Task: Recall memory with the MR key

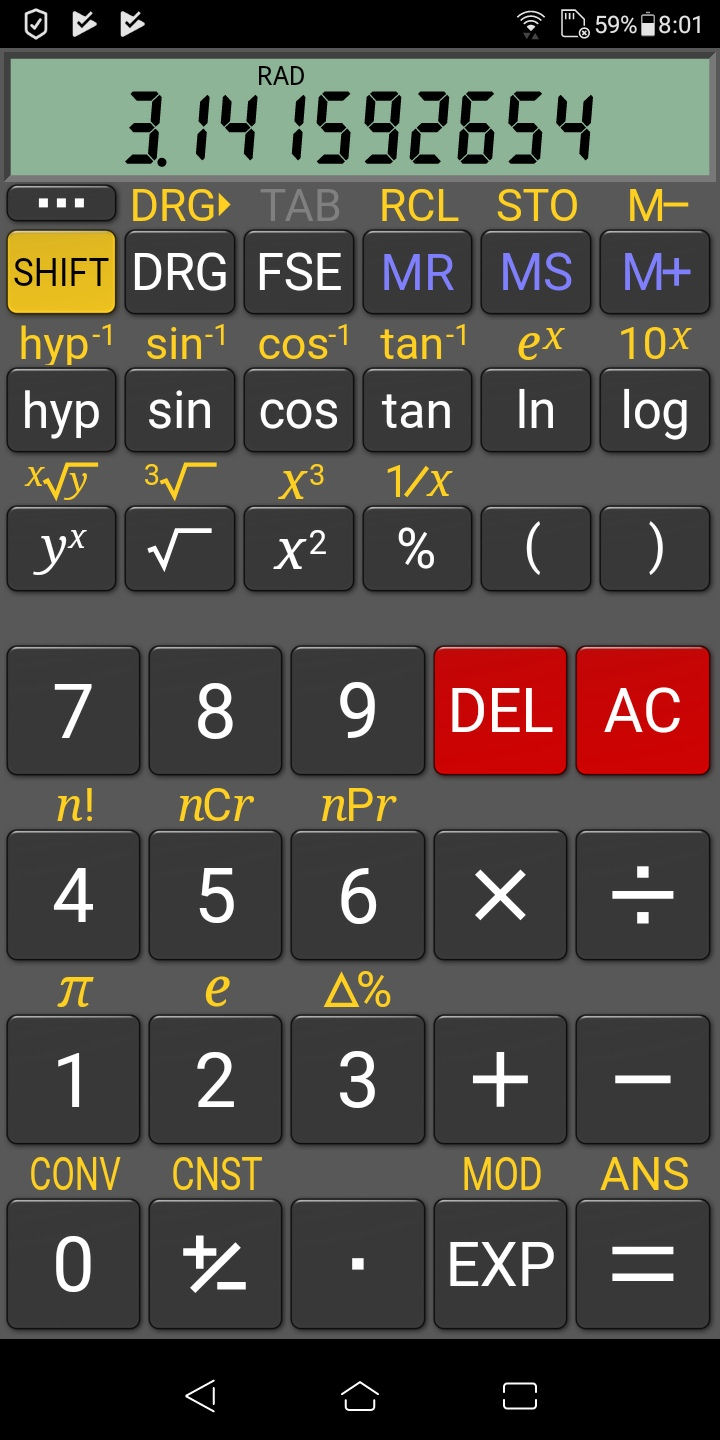Action: (417, 272)
